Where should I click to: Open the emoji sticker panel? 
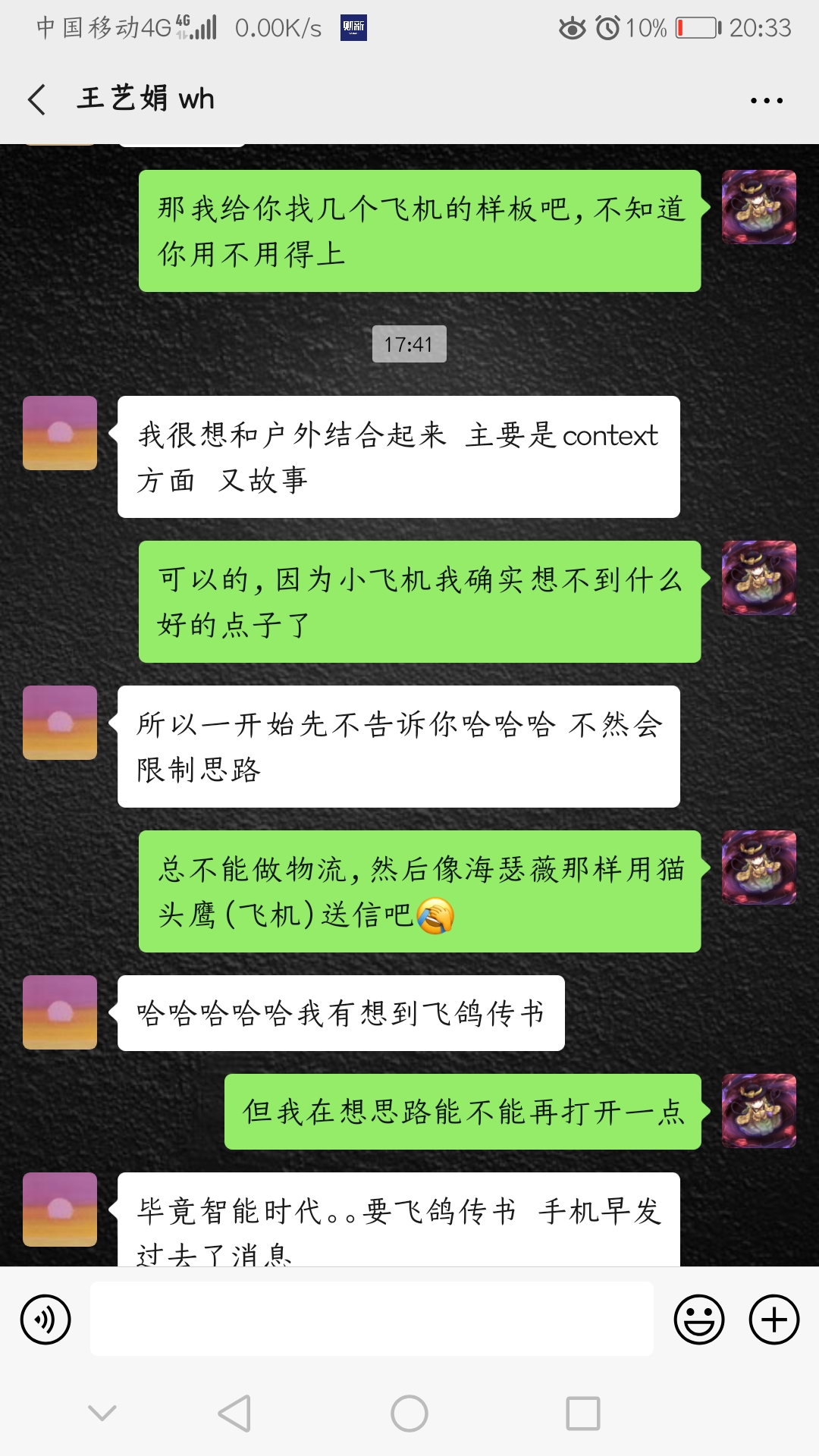pos(698,1319)
